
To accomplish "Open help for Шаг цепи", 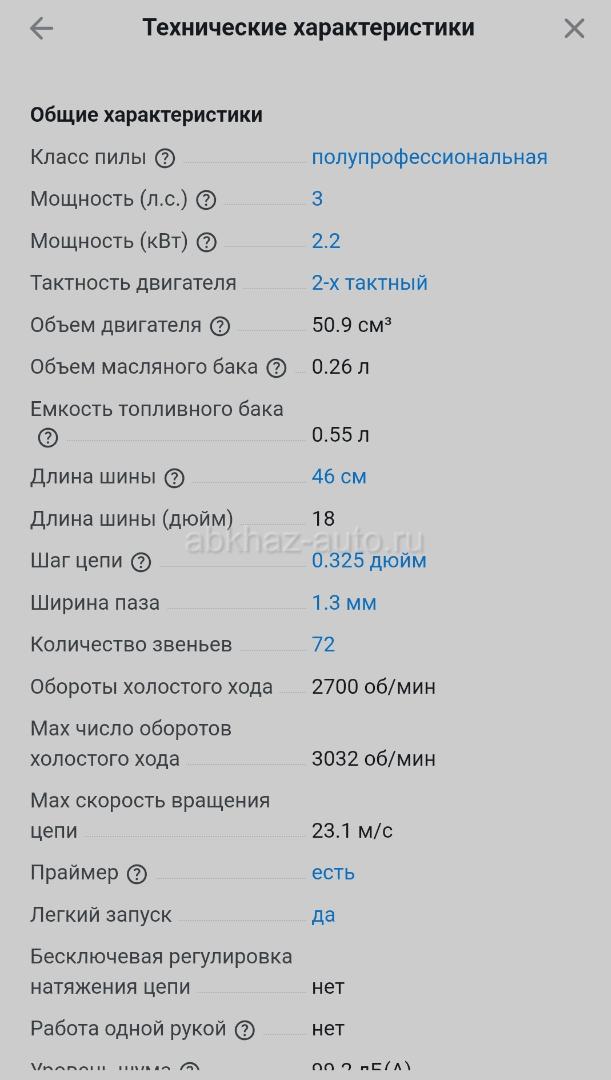I will [141, 562].
